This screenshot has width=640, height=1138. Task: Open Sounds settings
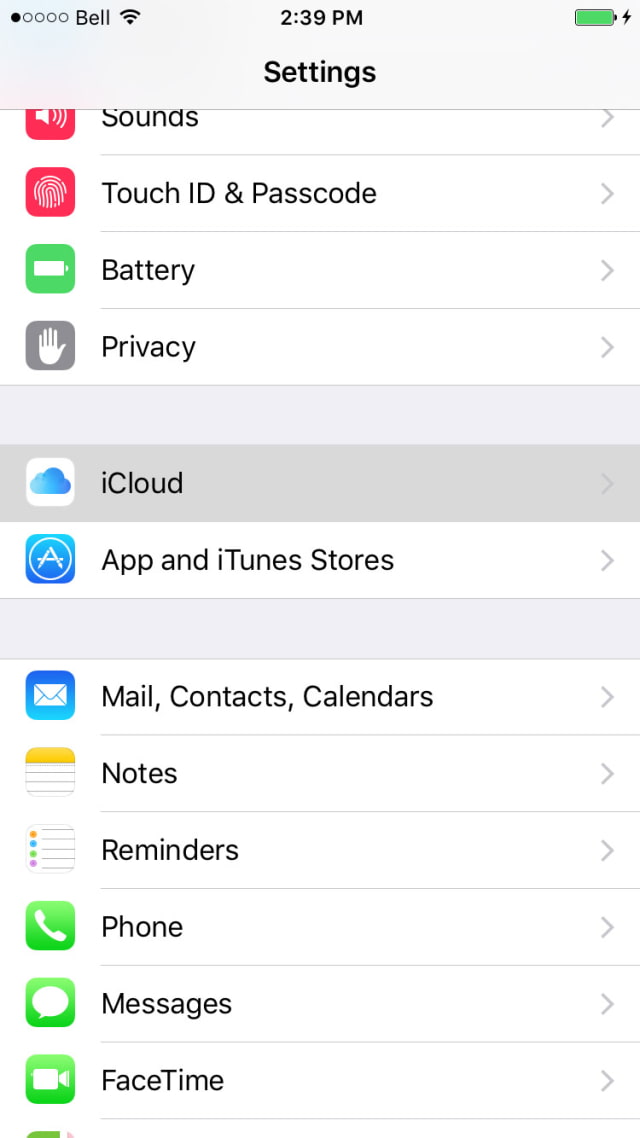pos(320,124)
